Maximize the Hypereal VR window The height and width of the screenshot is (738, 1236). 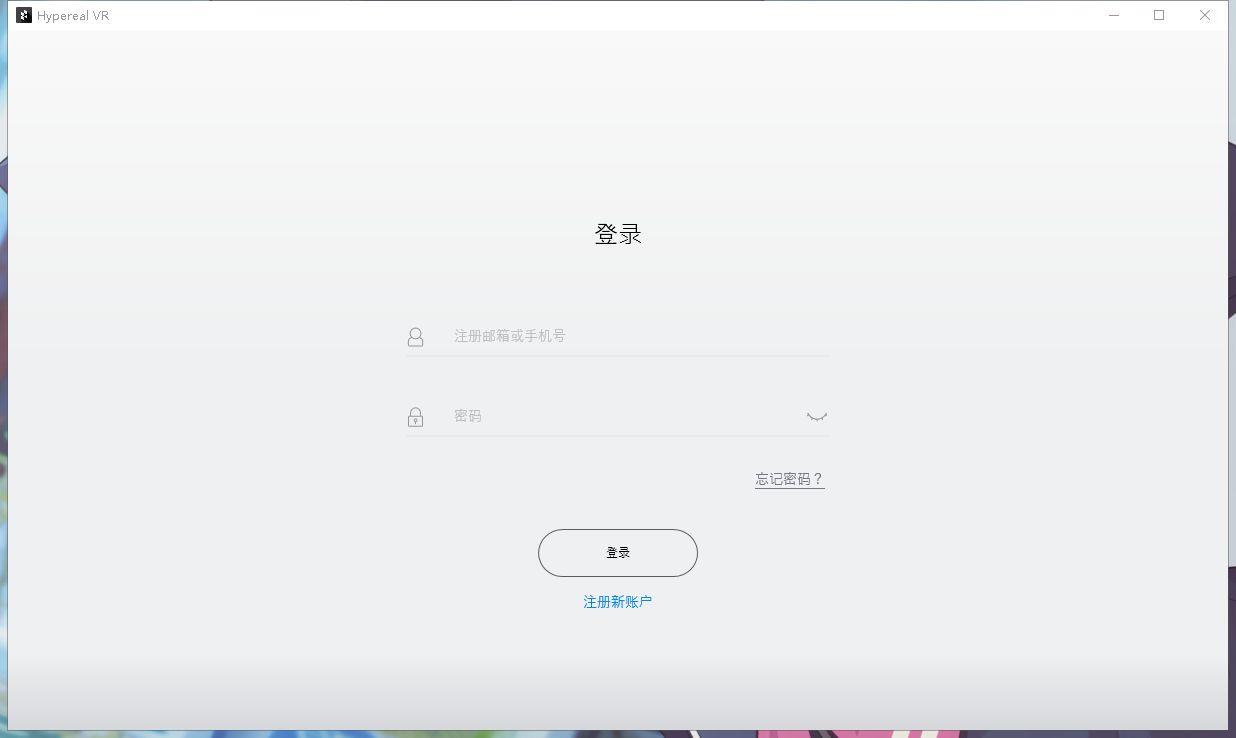coord(1159,15)
